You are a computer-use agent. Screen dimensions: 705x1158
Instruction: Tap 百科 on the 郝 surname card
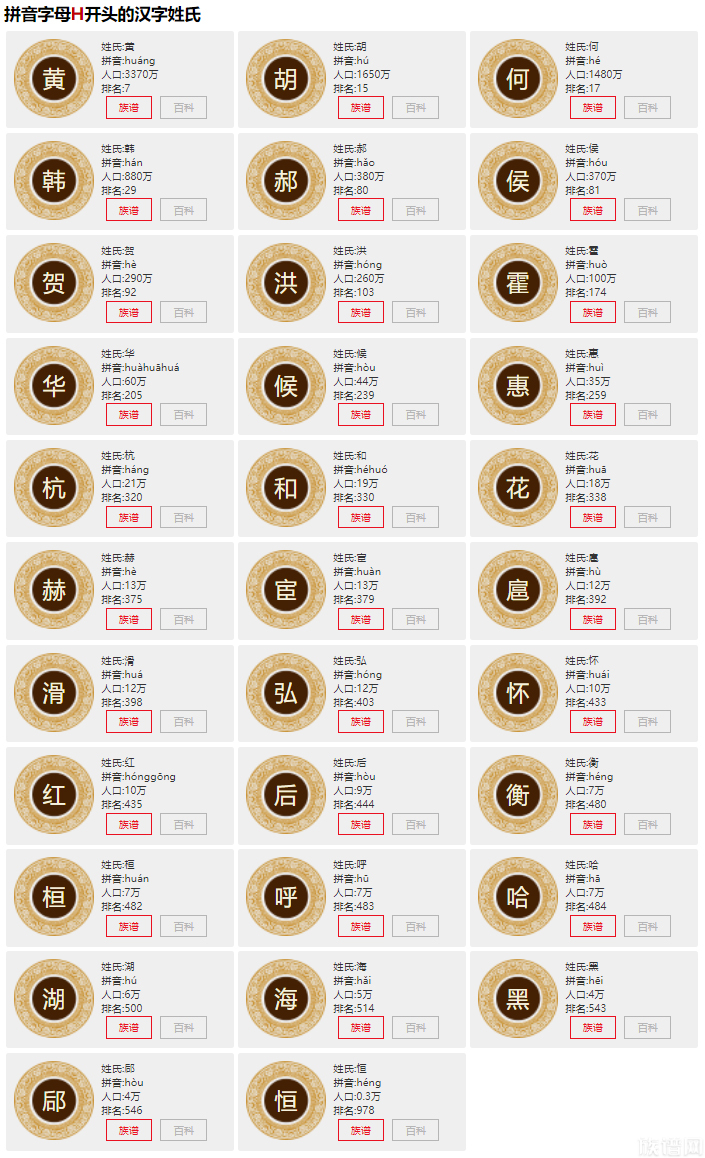point(415,210)
